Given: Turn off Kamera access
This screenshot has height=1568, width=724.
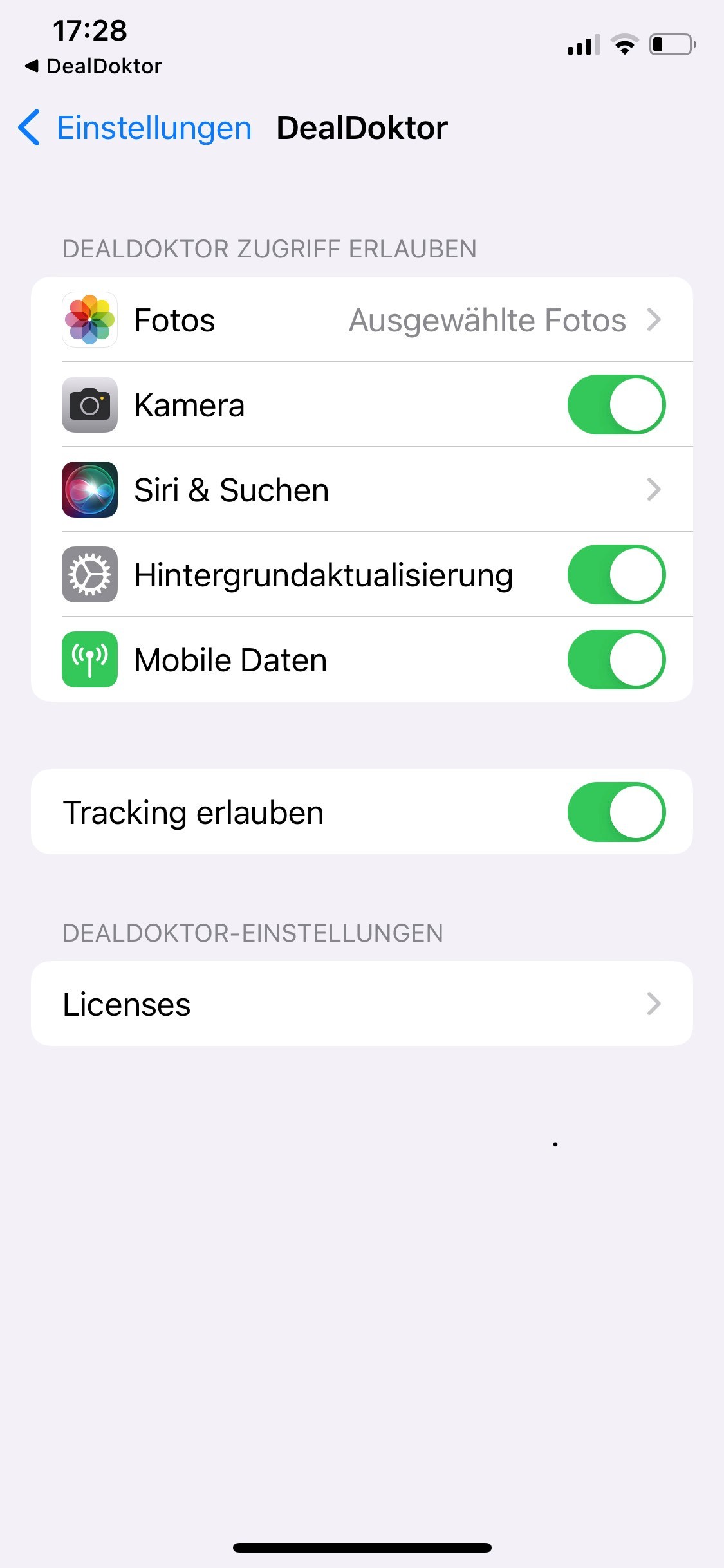Looking at the screenshot, I should [x=616, y=405].
